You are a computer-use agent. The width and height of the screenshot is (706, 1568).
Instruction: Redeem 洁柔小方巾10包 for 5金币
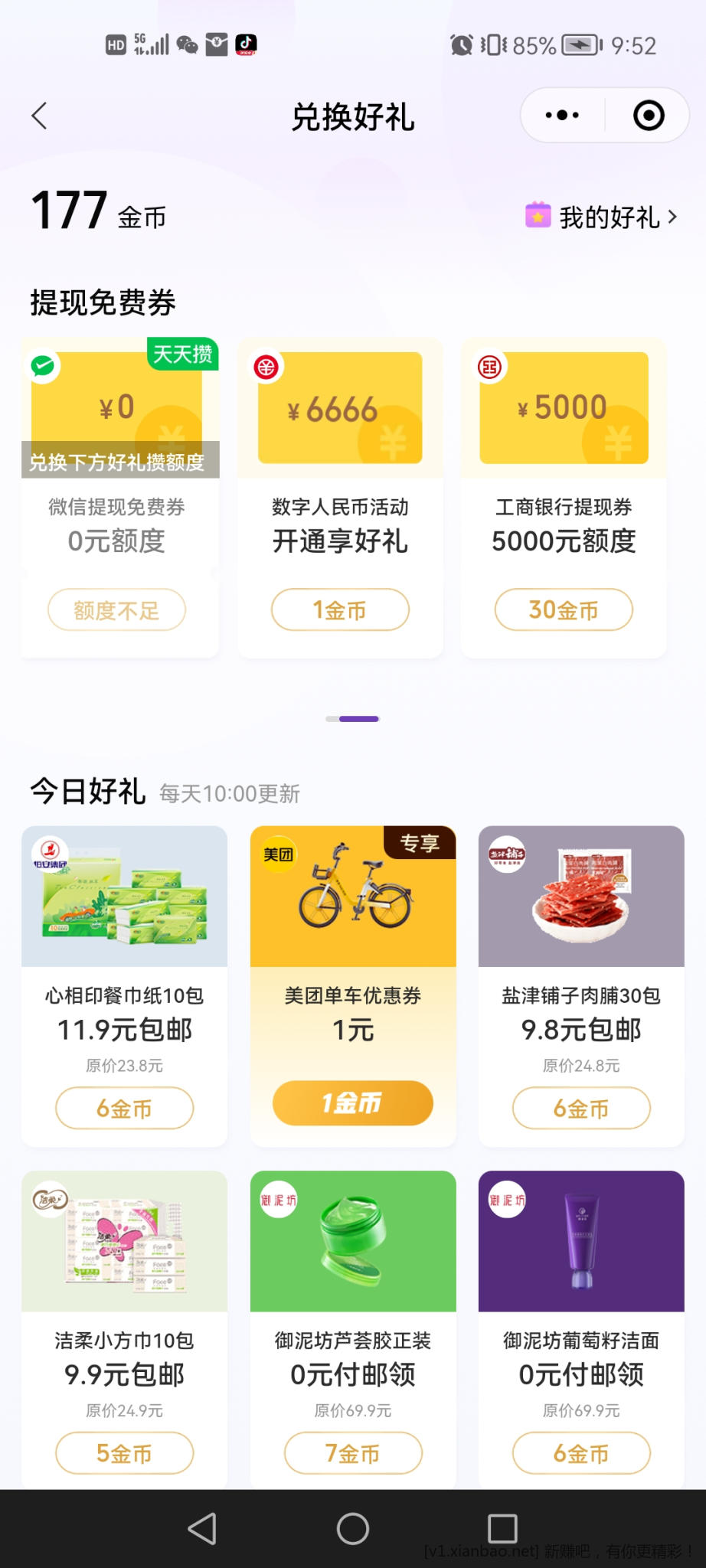coord(124,1452)
